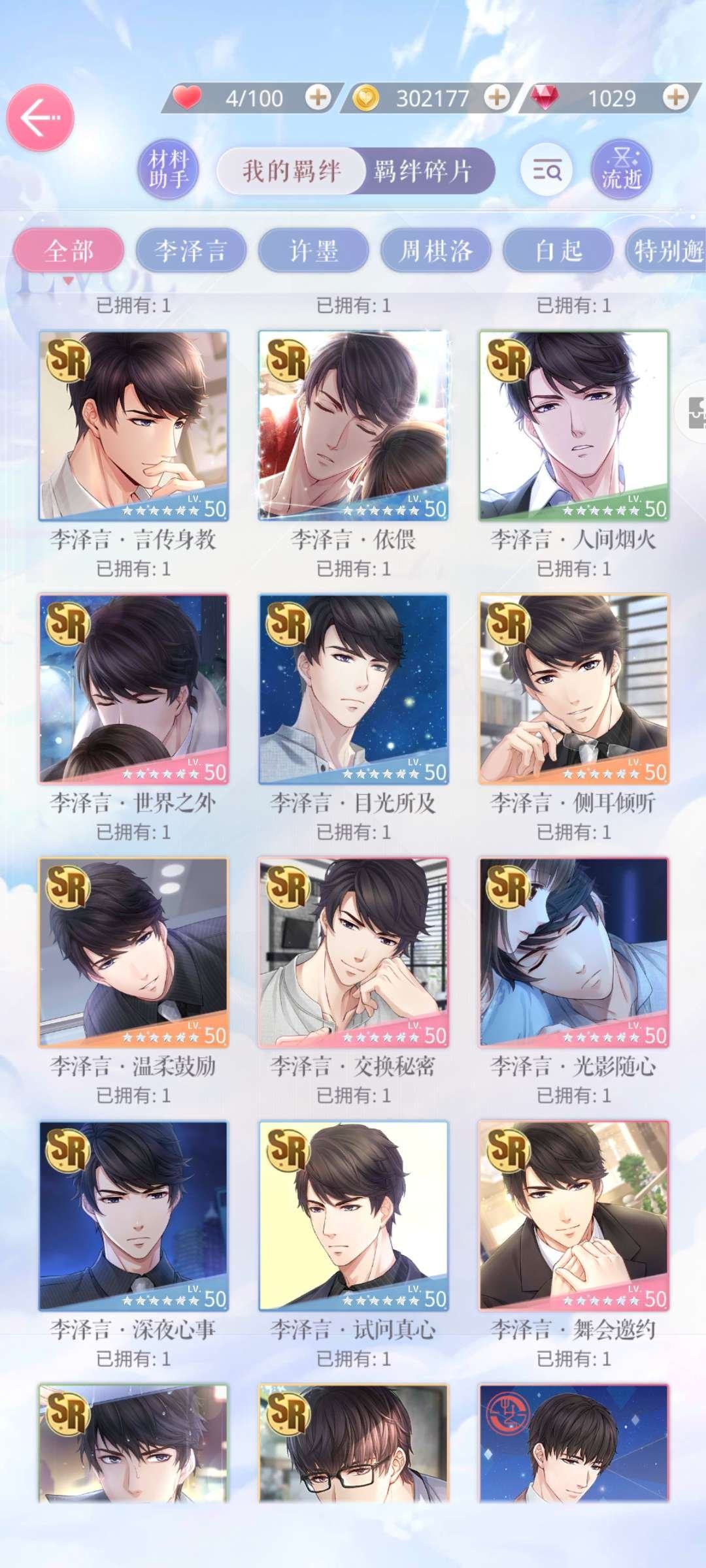706x1568 pixels.
Task: Add more hearts with the plus icon
Action: [x=318, y=98]
